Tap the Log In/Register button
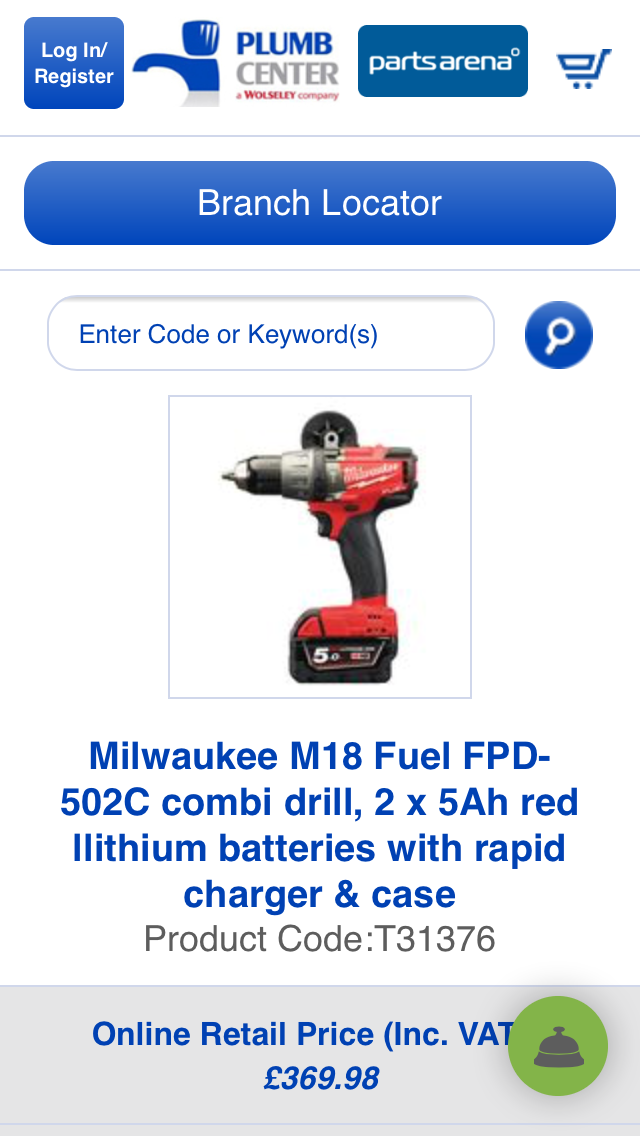 [74, 63]
